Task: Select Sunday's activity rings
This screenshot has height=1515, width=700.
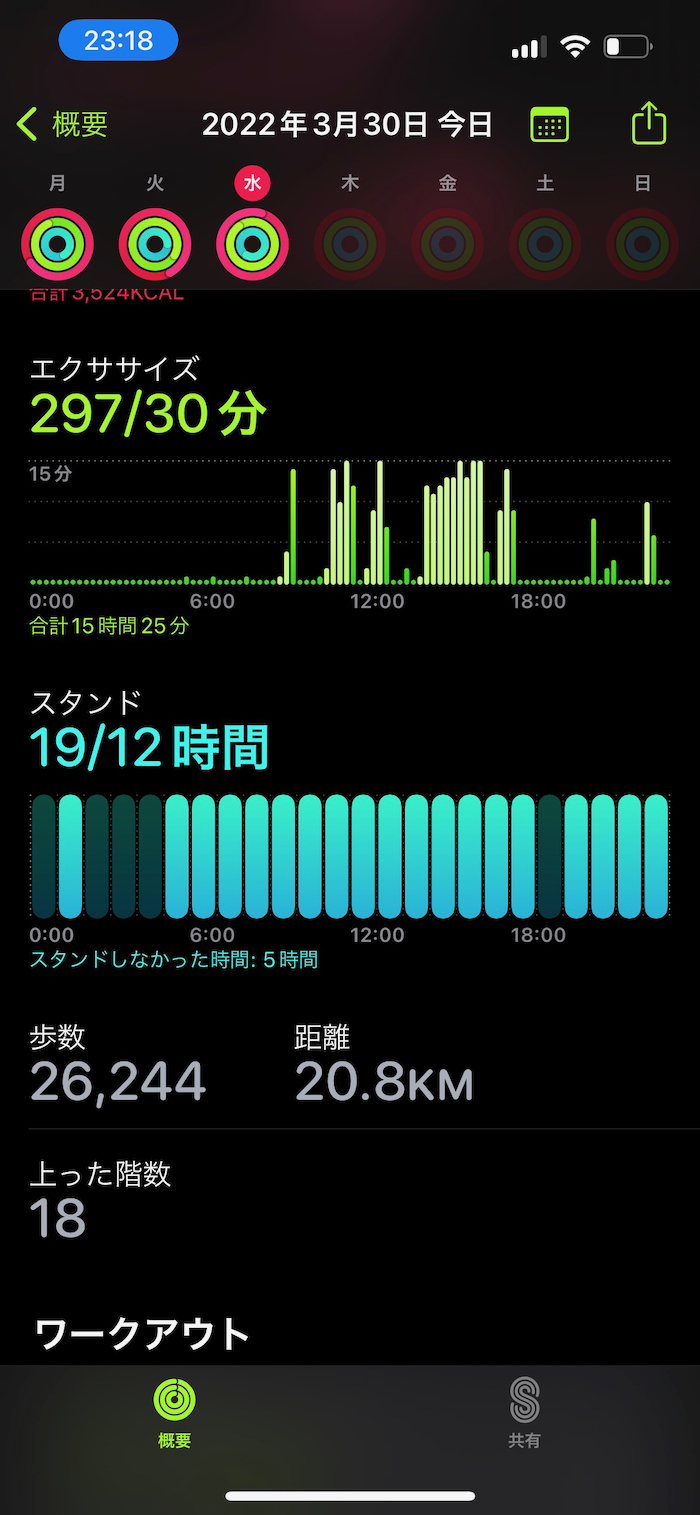Action: (642, 243)
